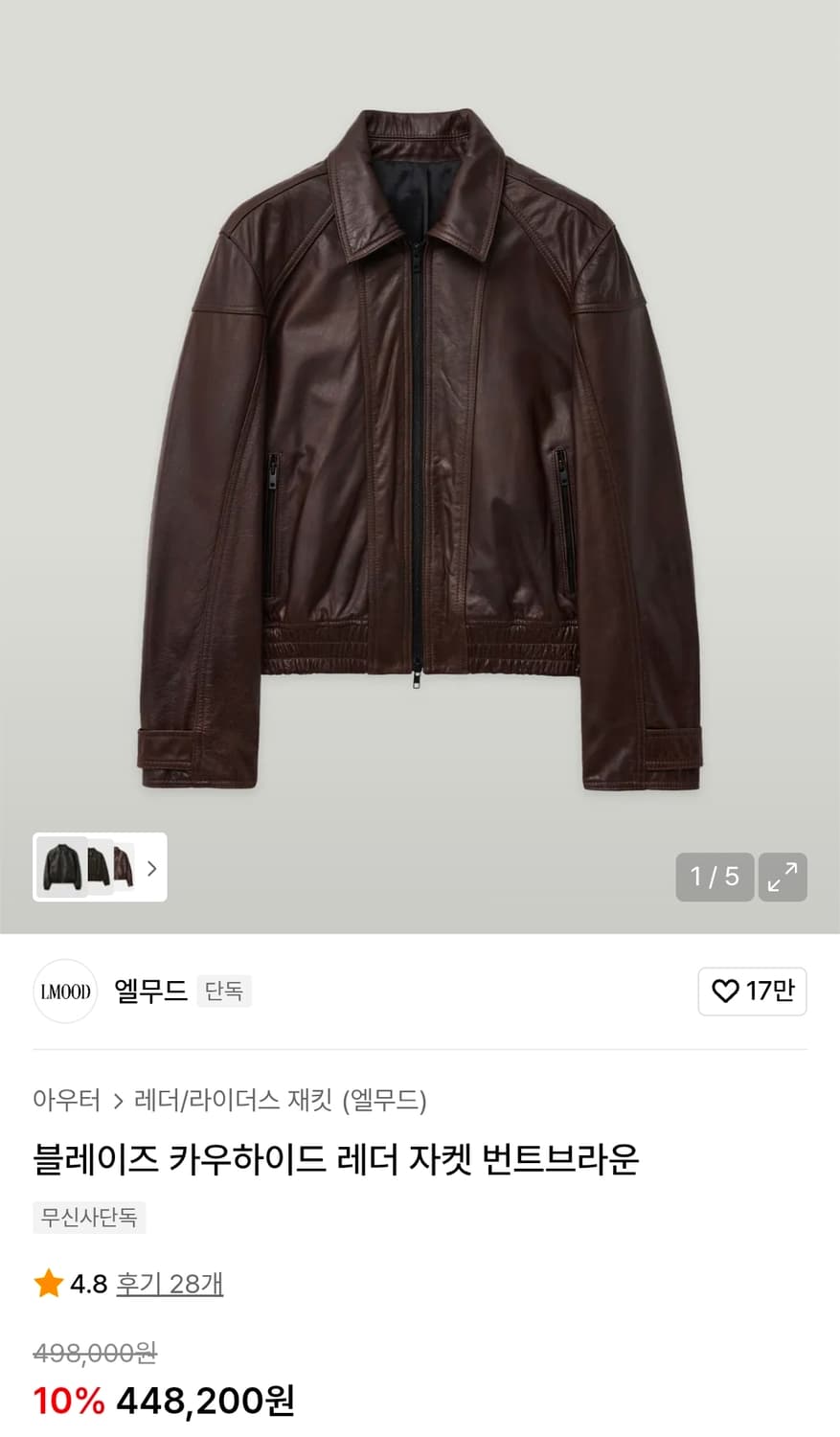
Task: Switch to the 엘무드 brand page
Action: pyautogui.click(x=151, y=992)
